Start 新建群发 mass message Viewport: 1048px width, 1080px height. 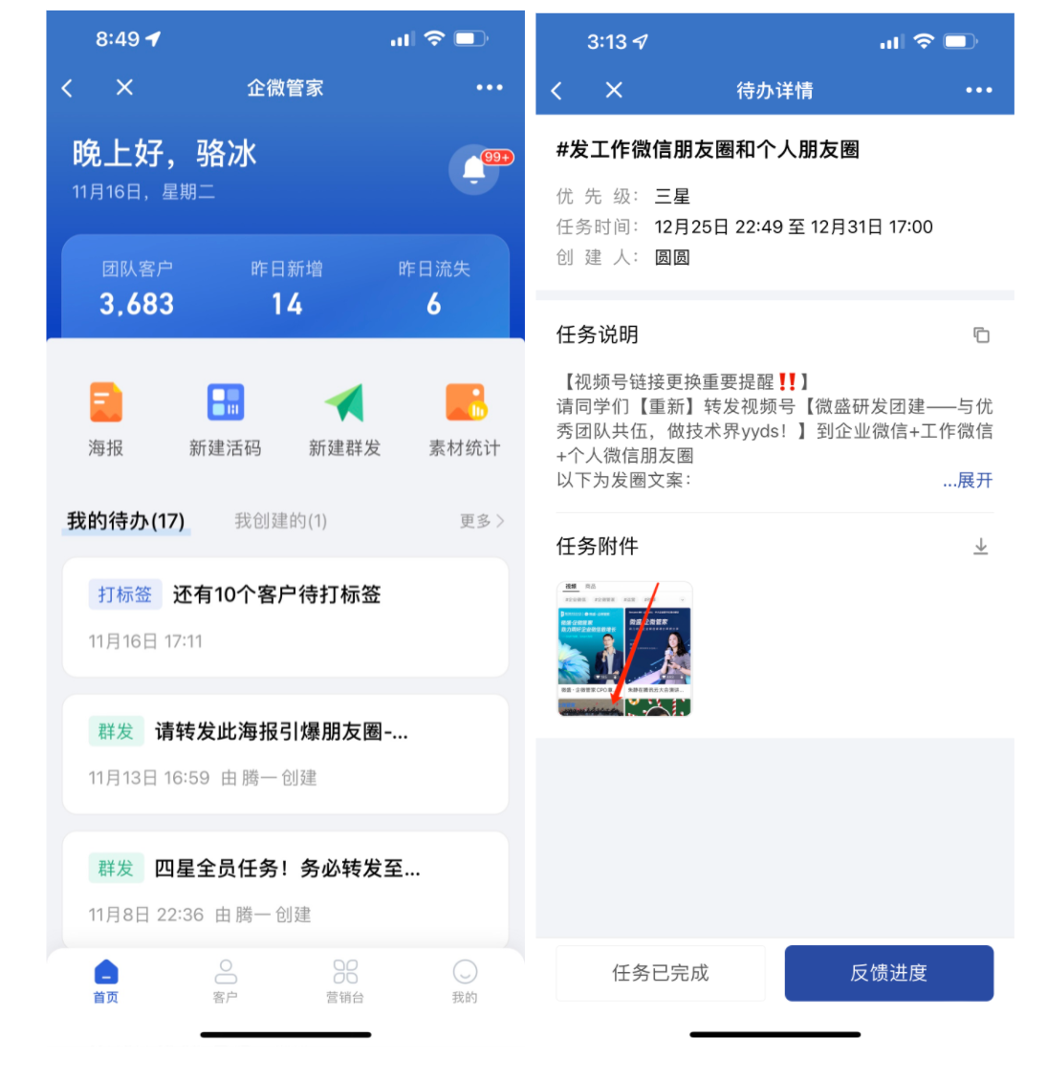[x=344, y=419]
